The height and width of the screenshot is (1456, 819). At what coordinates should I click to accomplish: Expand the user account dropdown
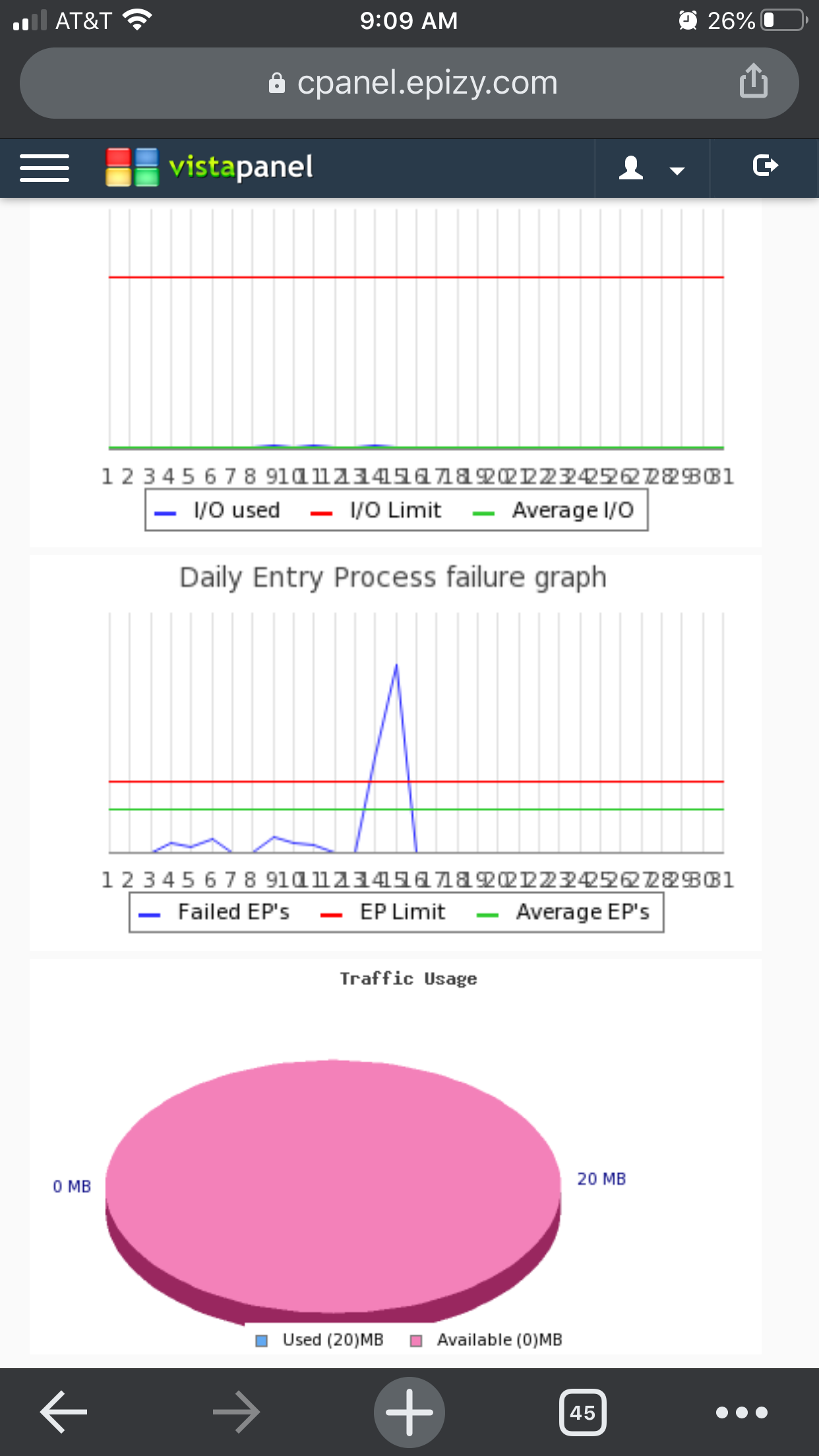tap(652, 168)
